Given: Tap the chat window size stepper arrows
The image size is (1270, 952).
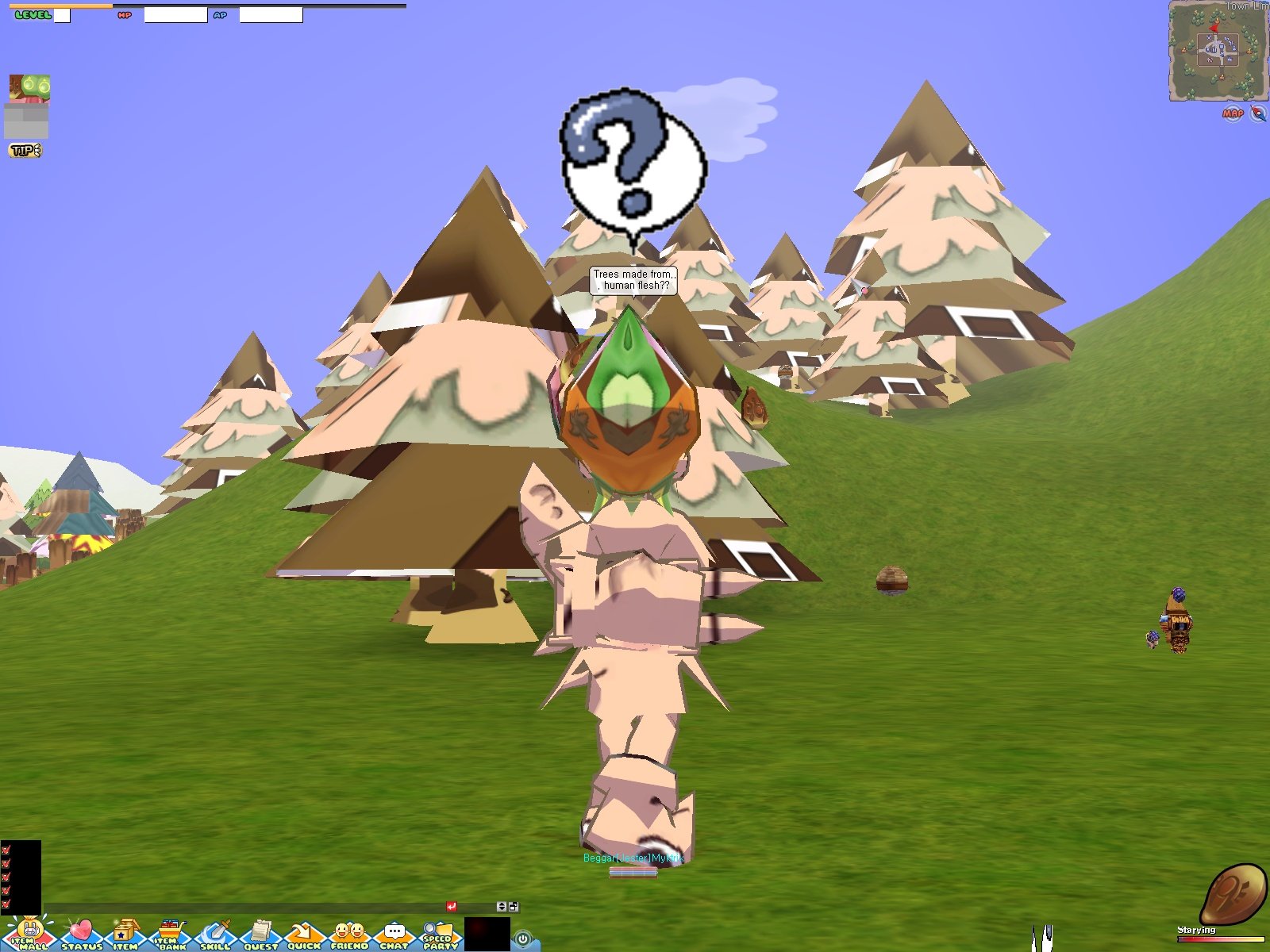Looking at the screenshot, I should (x=501, y=906).
